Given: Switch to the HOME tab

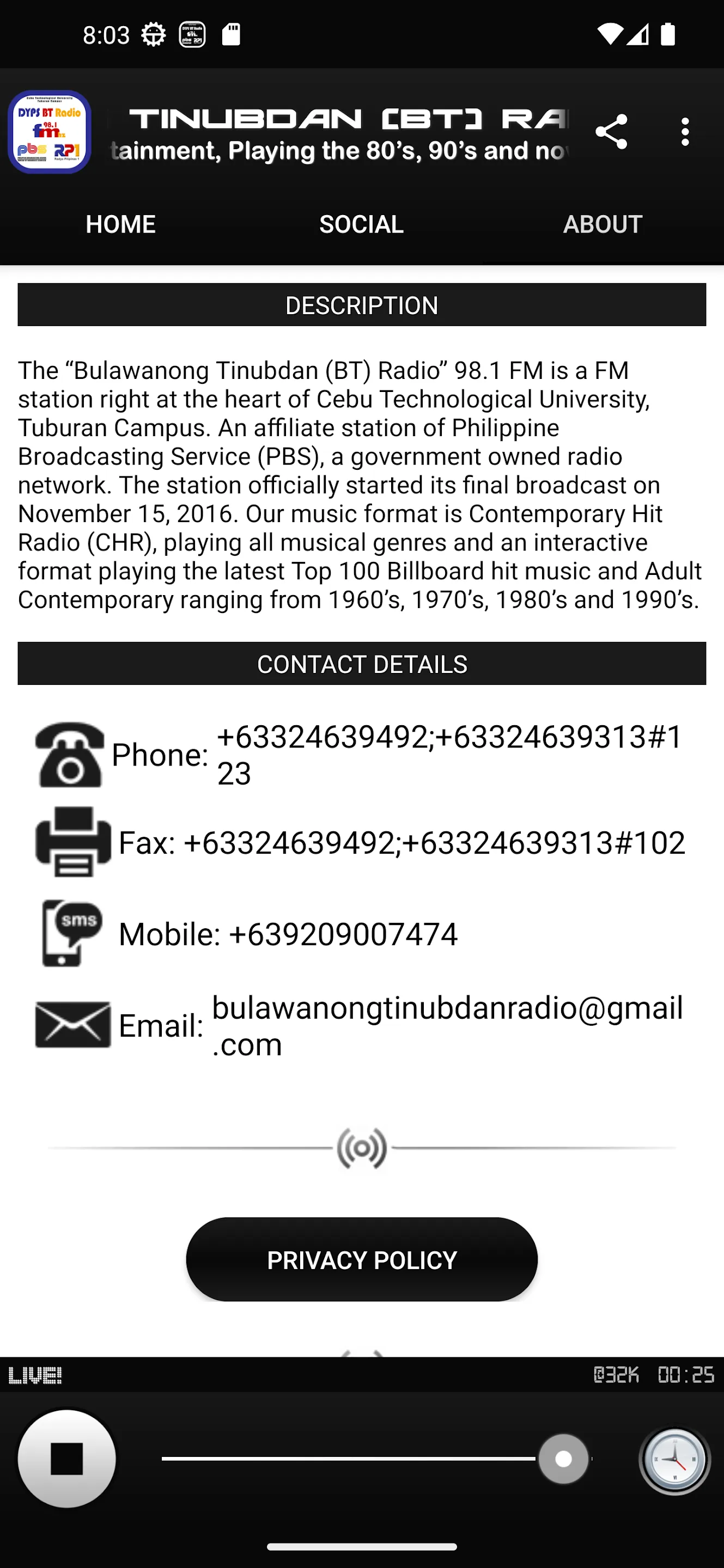Looking at the screenshot, I should [x=120, y=225].
